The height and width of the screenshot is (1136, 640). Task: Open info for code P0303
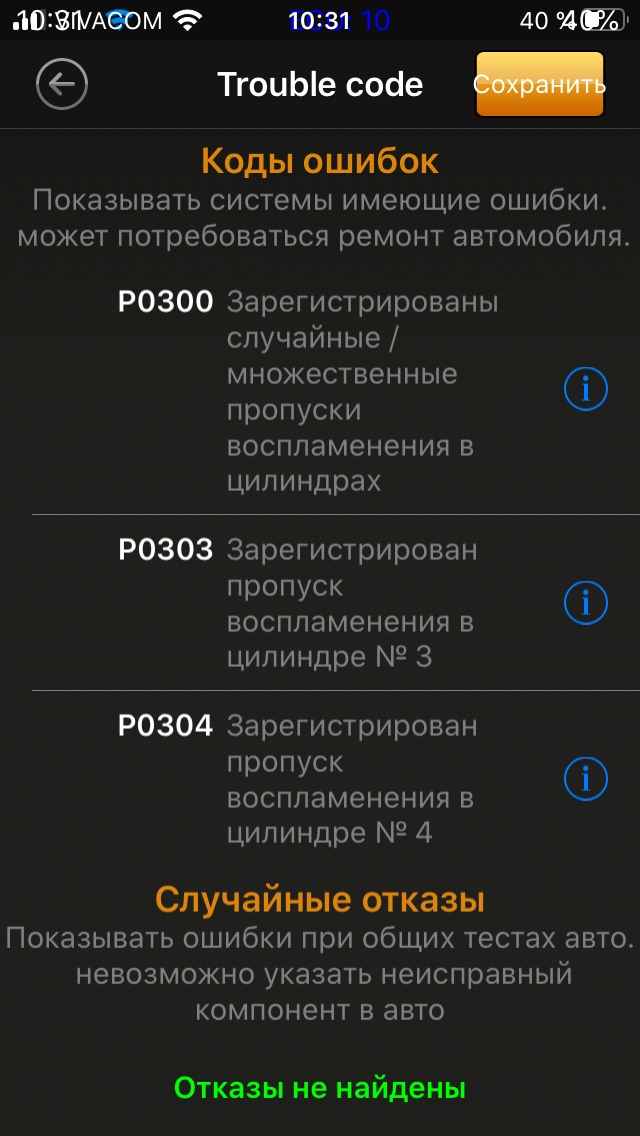pos(586,603)
